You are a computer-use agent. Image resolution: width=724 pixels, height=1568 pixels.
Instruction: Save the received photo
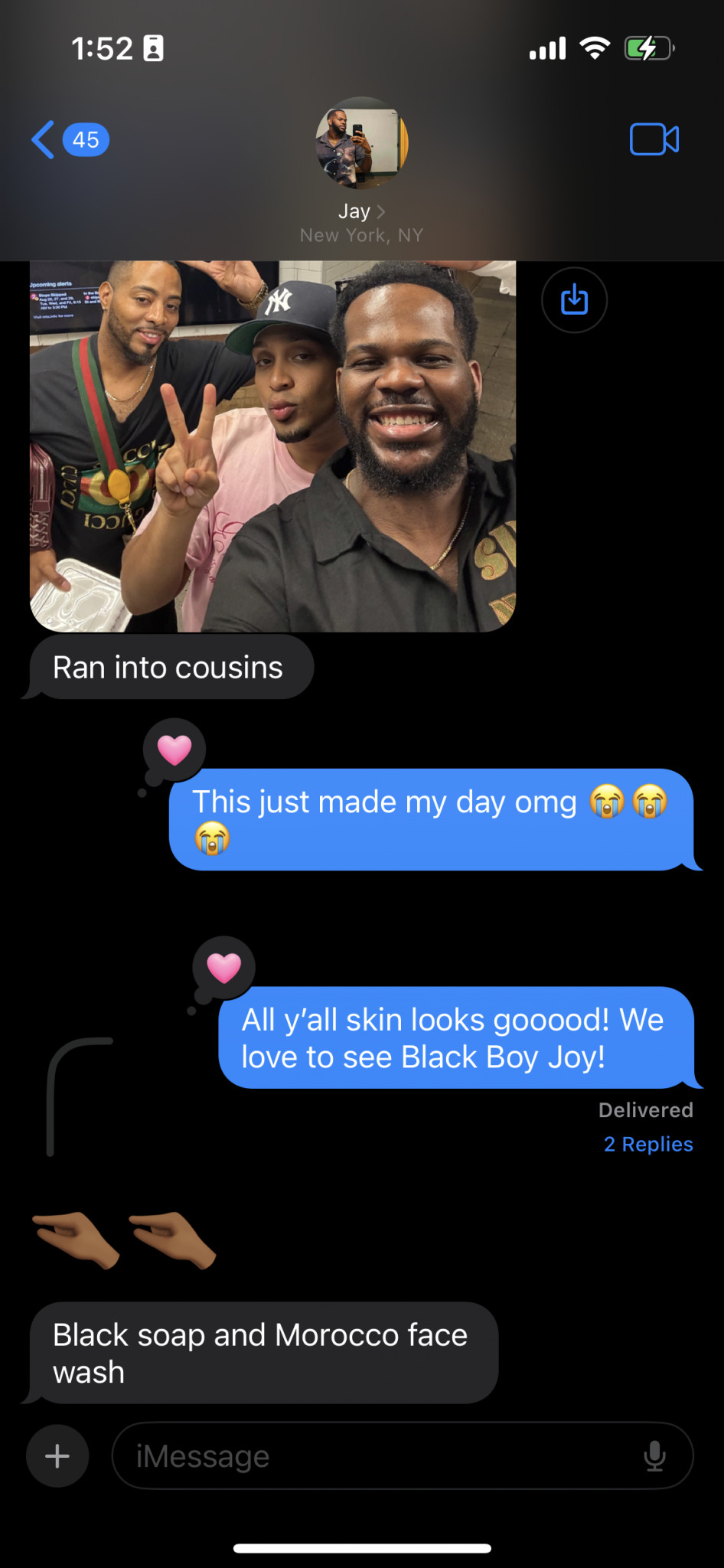click(574, 300)
